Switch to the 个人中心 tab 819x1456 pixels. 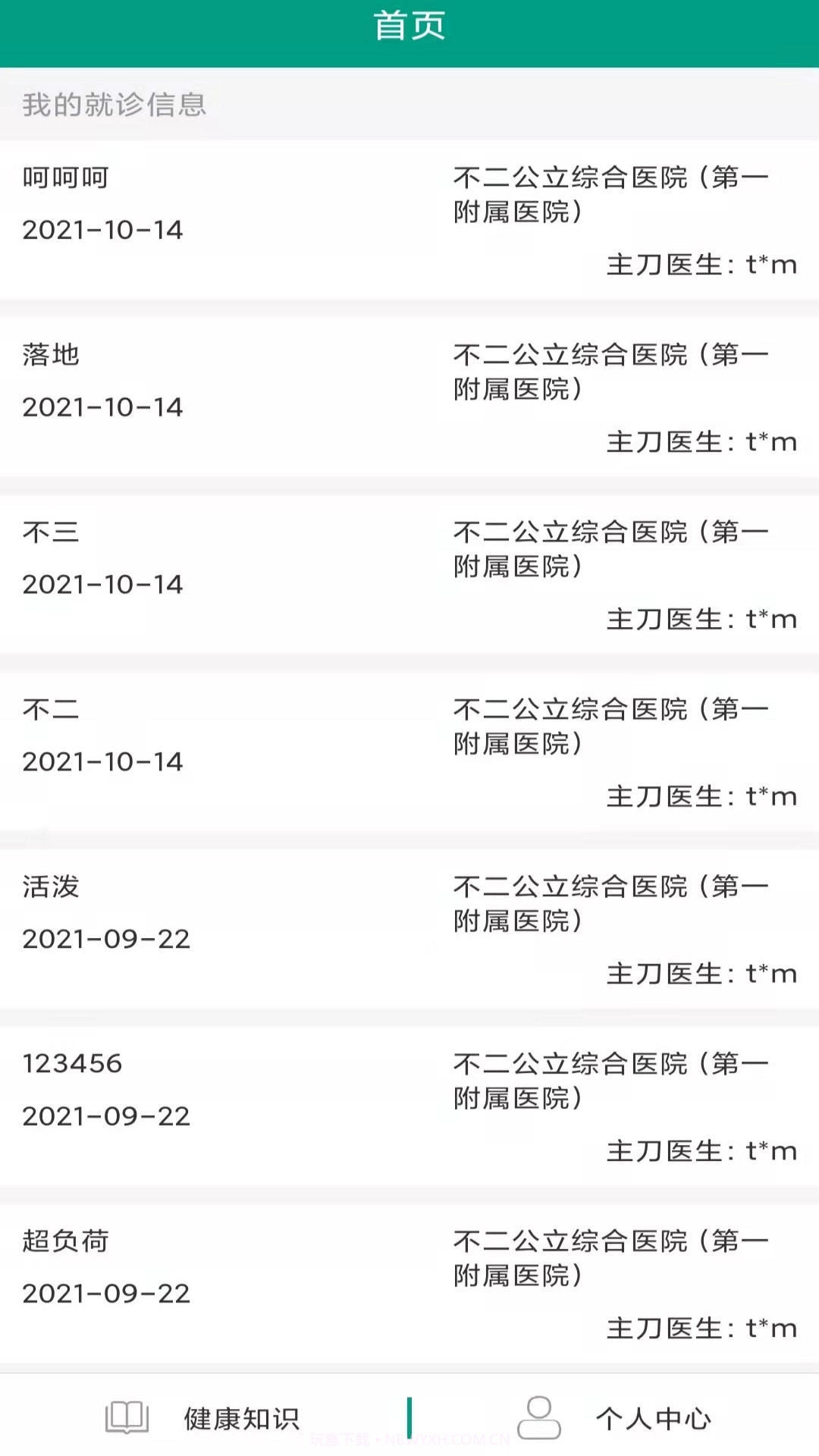(654, 1417)
